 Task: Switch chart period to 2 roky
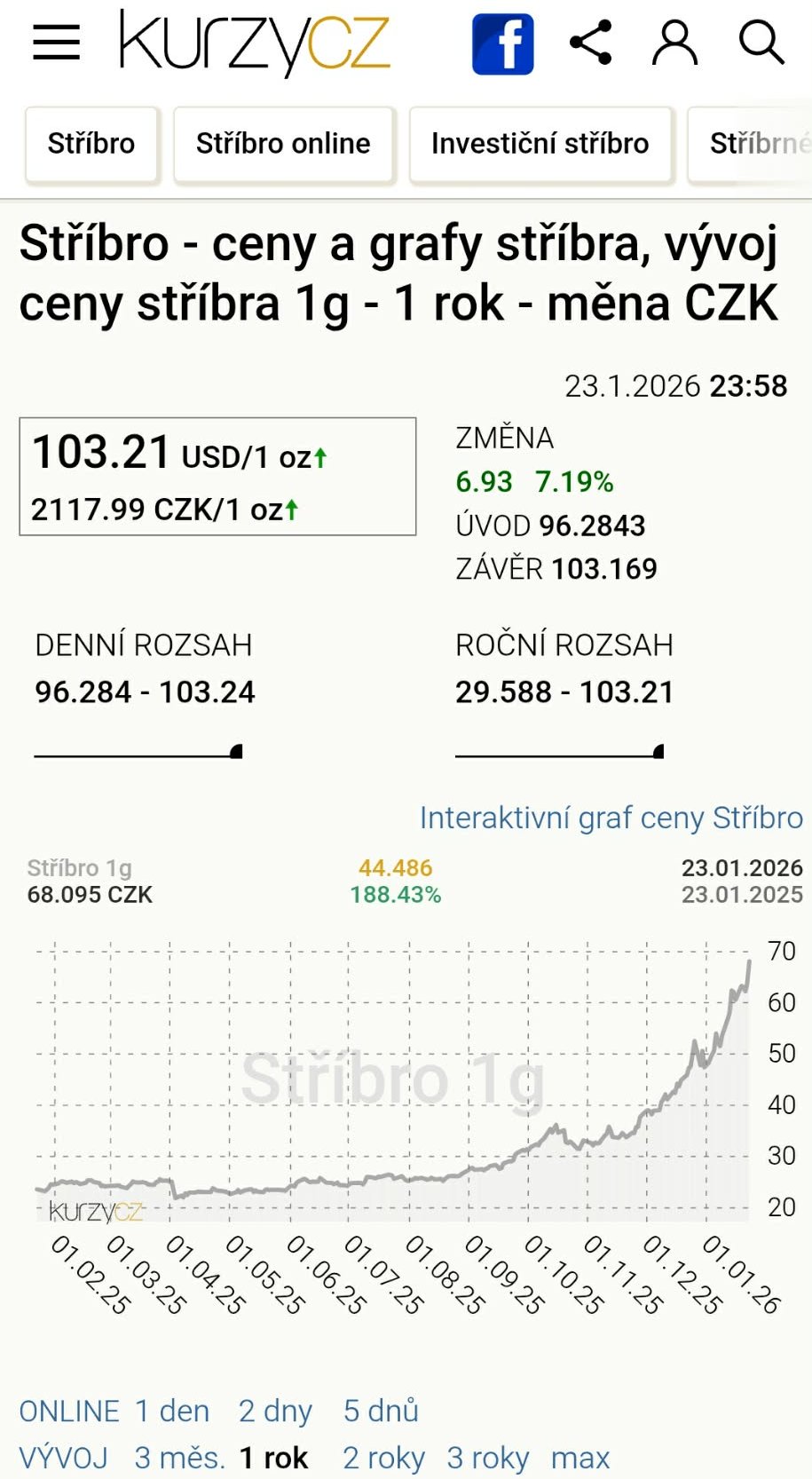pyautogui.click(x=383, y=1457)
